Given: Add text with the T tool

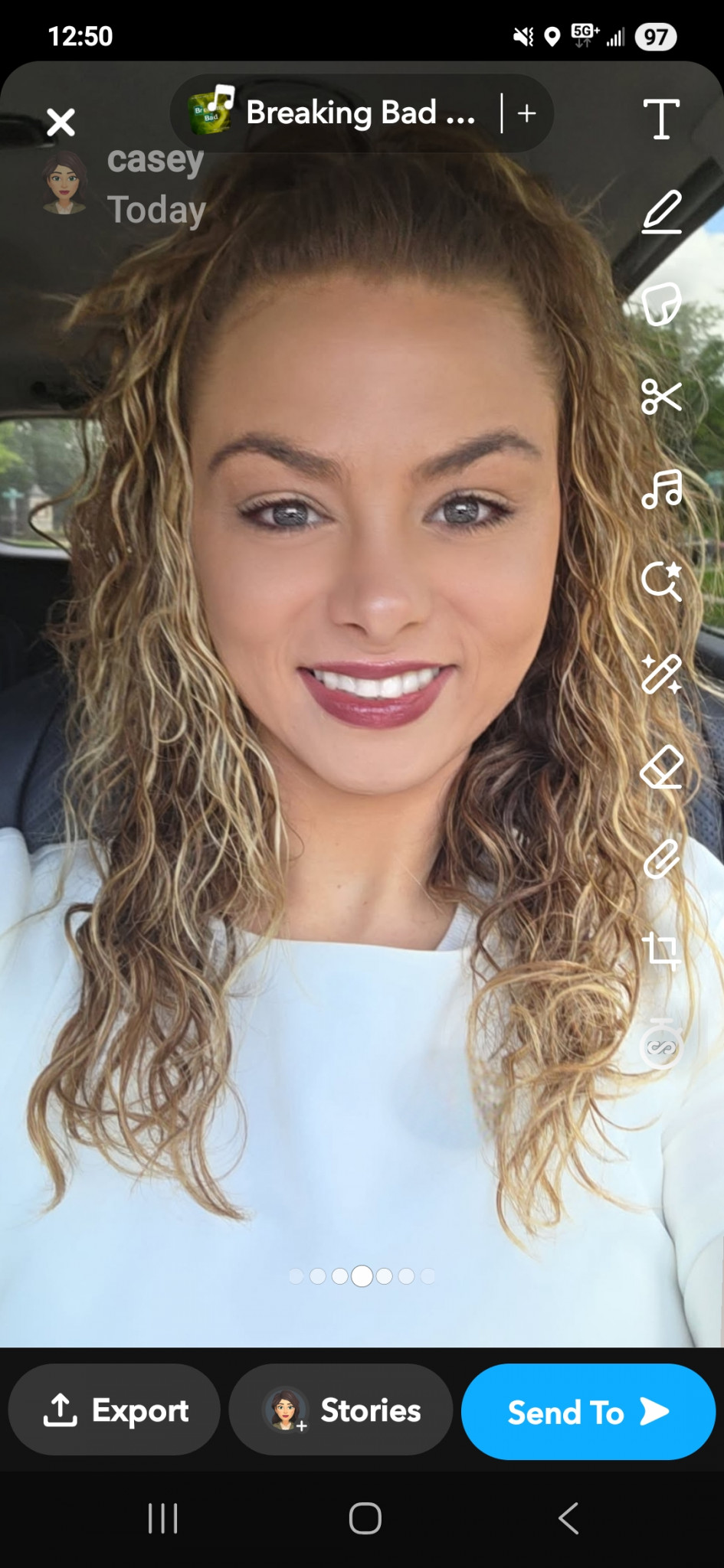Looking at the screenshot, I should [x=661, y=119].
